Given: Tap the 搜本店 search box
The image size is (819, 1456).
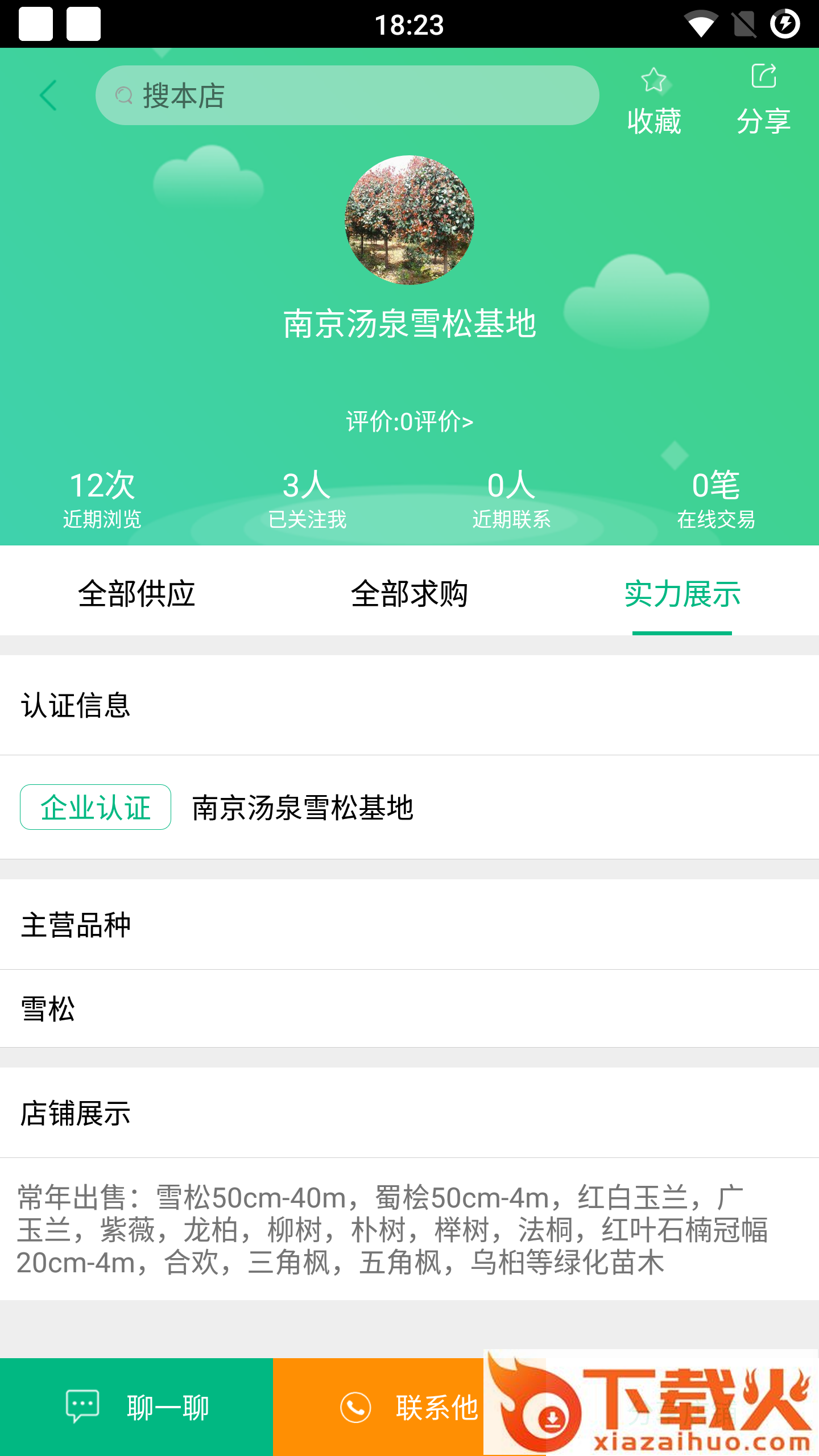Looking at the screenshot, I should pyautogui.click(x=347, y=95).
